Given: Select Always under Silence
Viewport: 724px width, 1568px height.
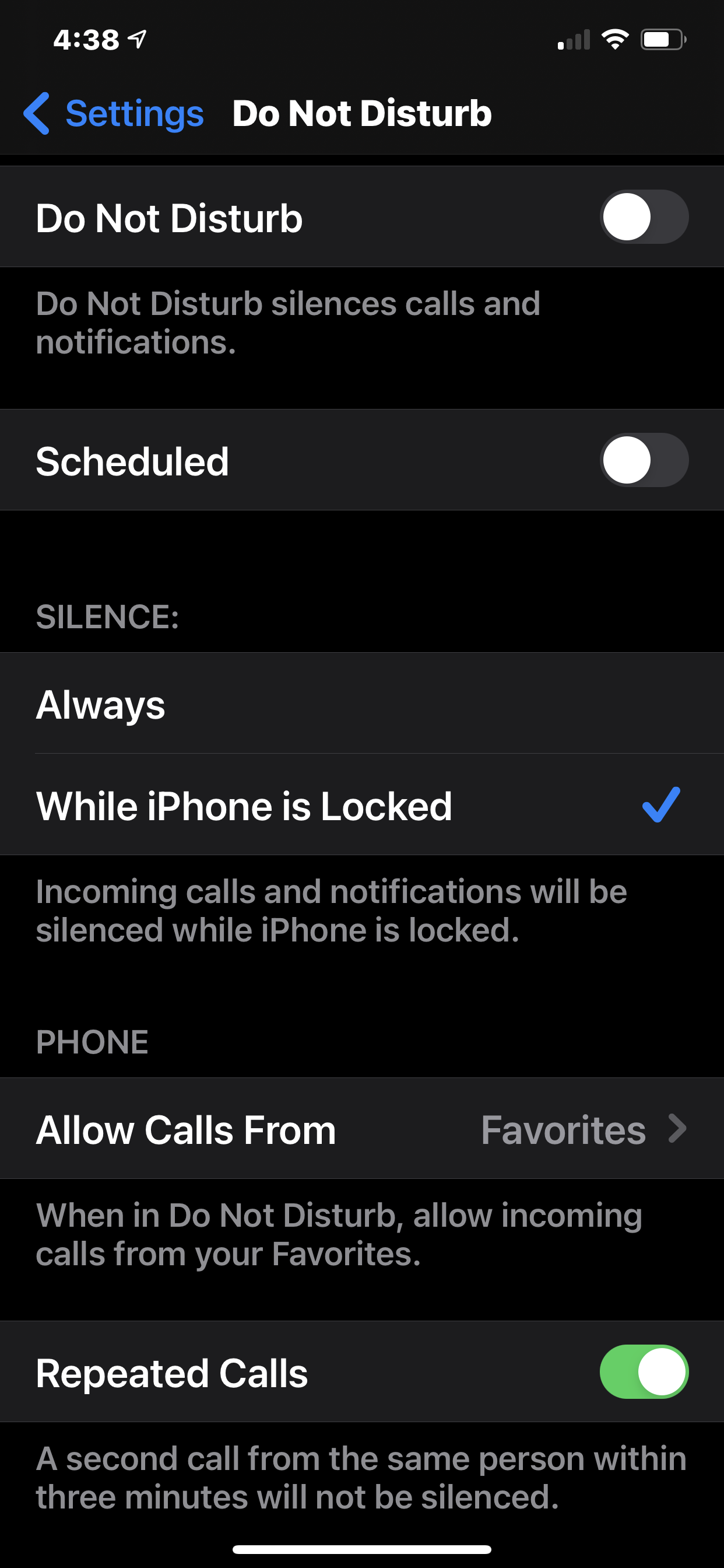Looking at the screenshot, I should click(361, 704).
